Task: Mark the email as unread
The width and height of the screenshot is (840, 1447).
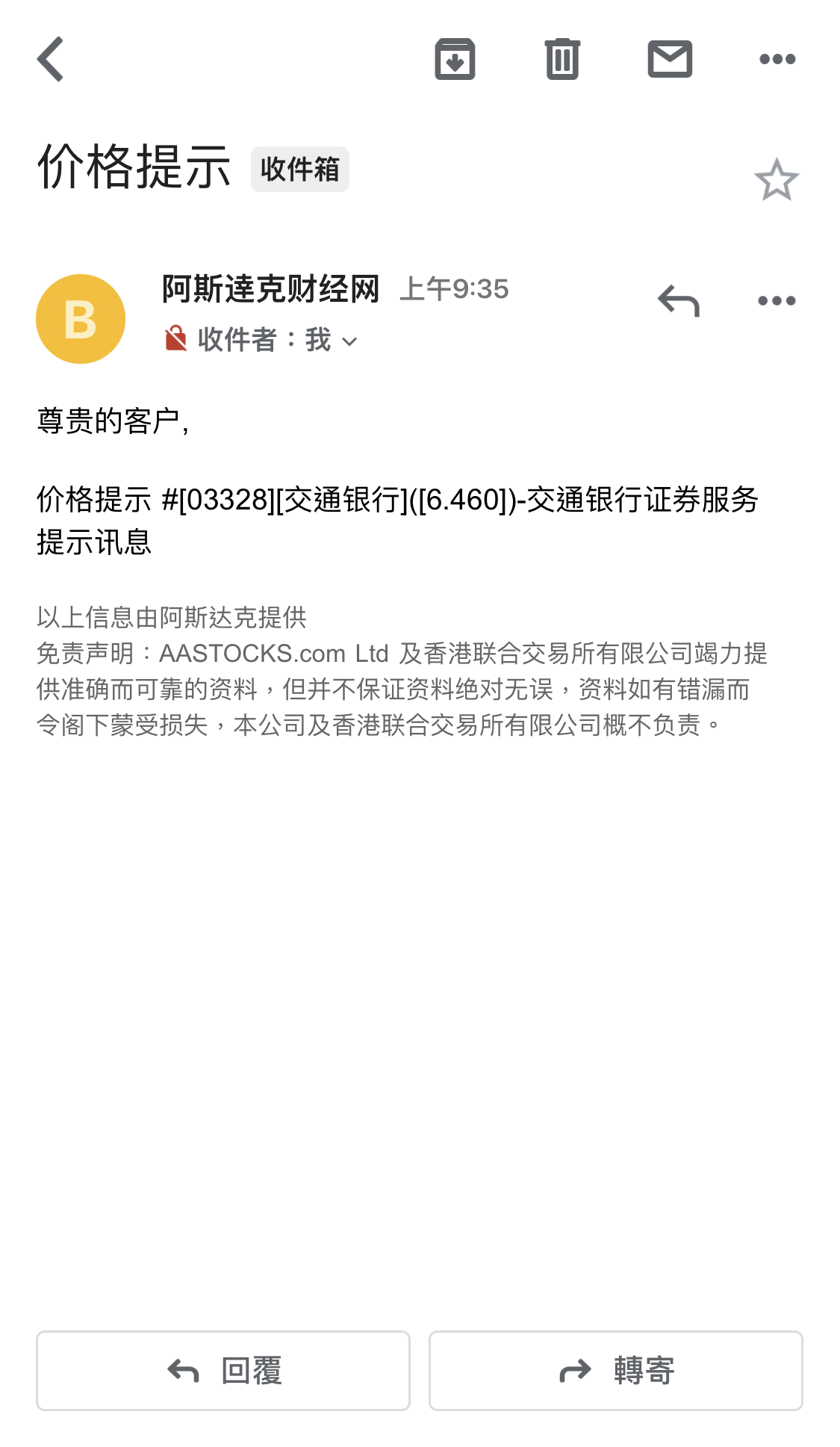Action: click(670, 59)
